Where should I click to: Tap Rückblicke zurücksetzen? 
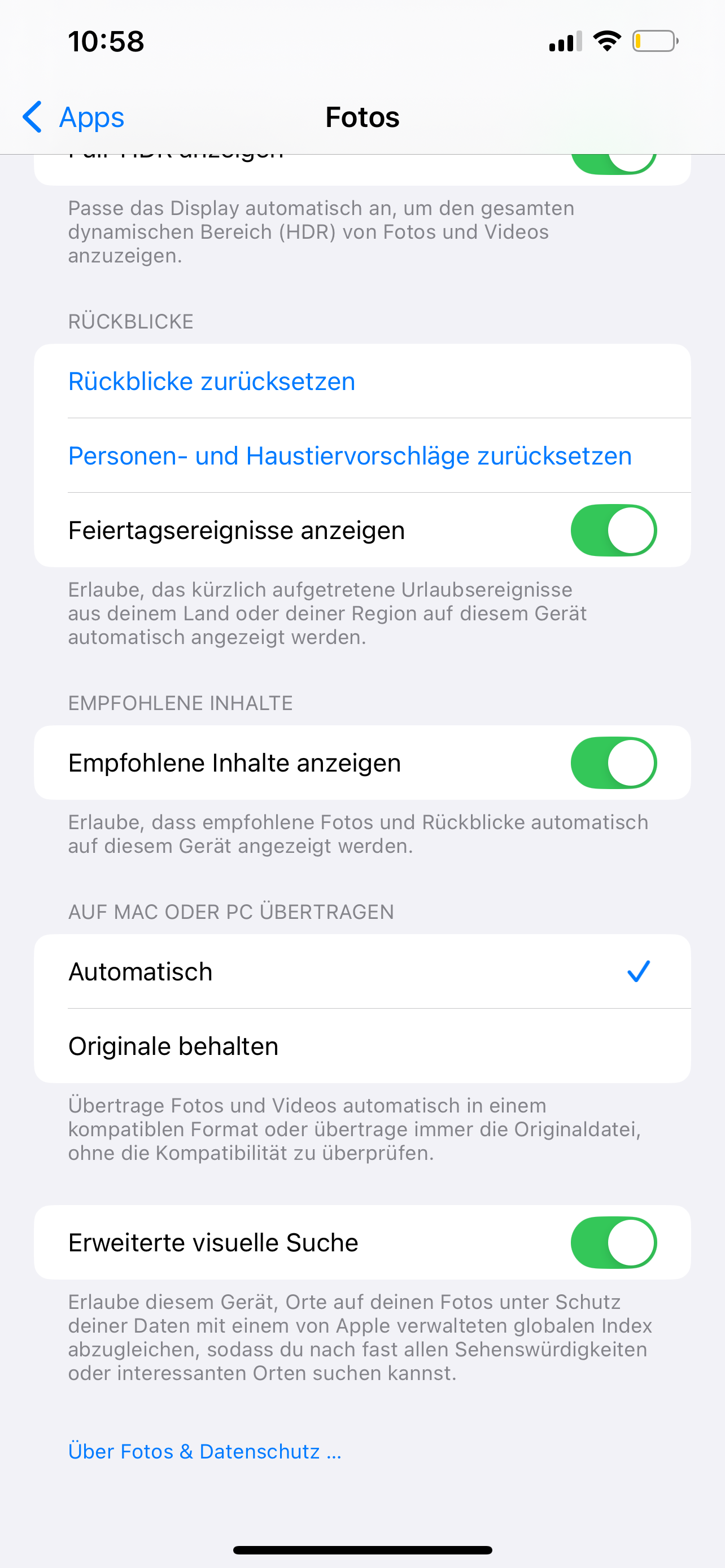(362, 381)
